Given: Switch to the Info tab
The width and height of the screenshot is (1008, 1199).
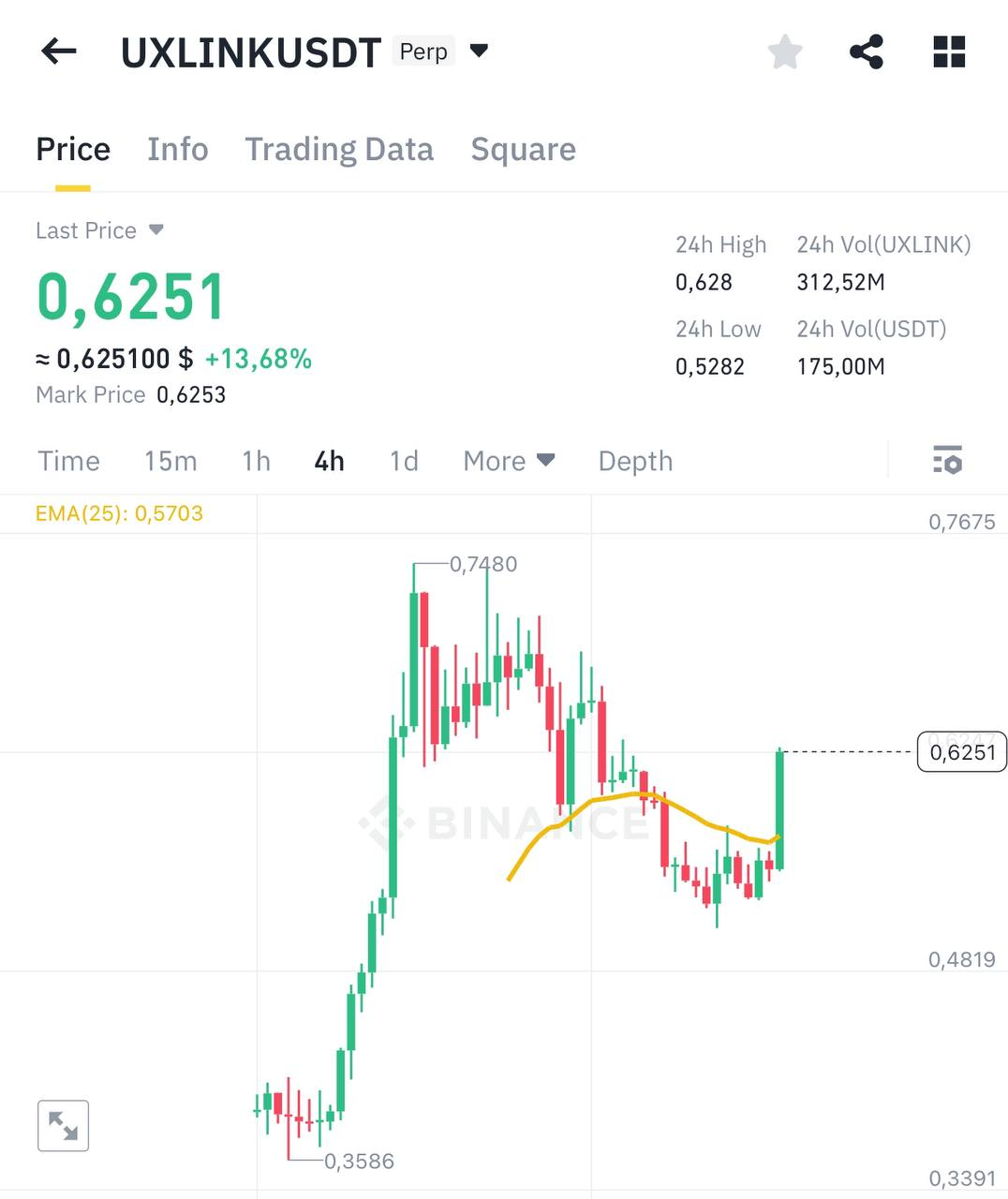Looking at the screenshot, I should coord(177,150).
